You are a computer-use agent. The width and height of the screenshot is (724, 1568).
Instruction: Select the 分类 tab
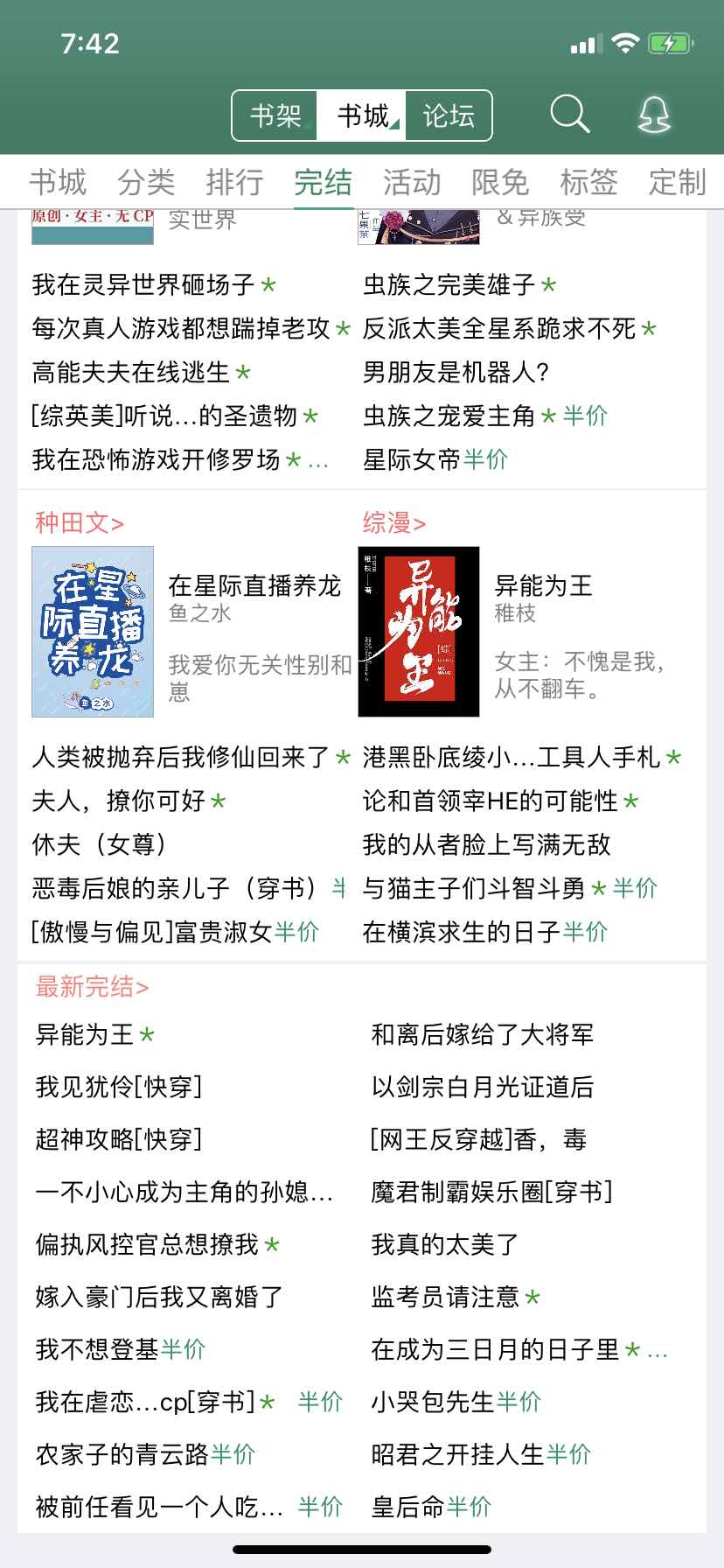[x=147, y=182]
